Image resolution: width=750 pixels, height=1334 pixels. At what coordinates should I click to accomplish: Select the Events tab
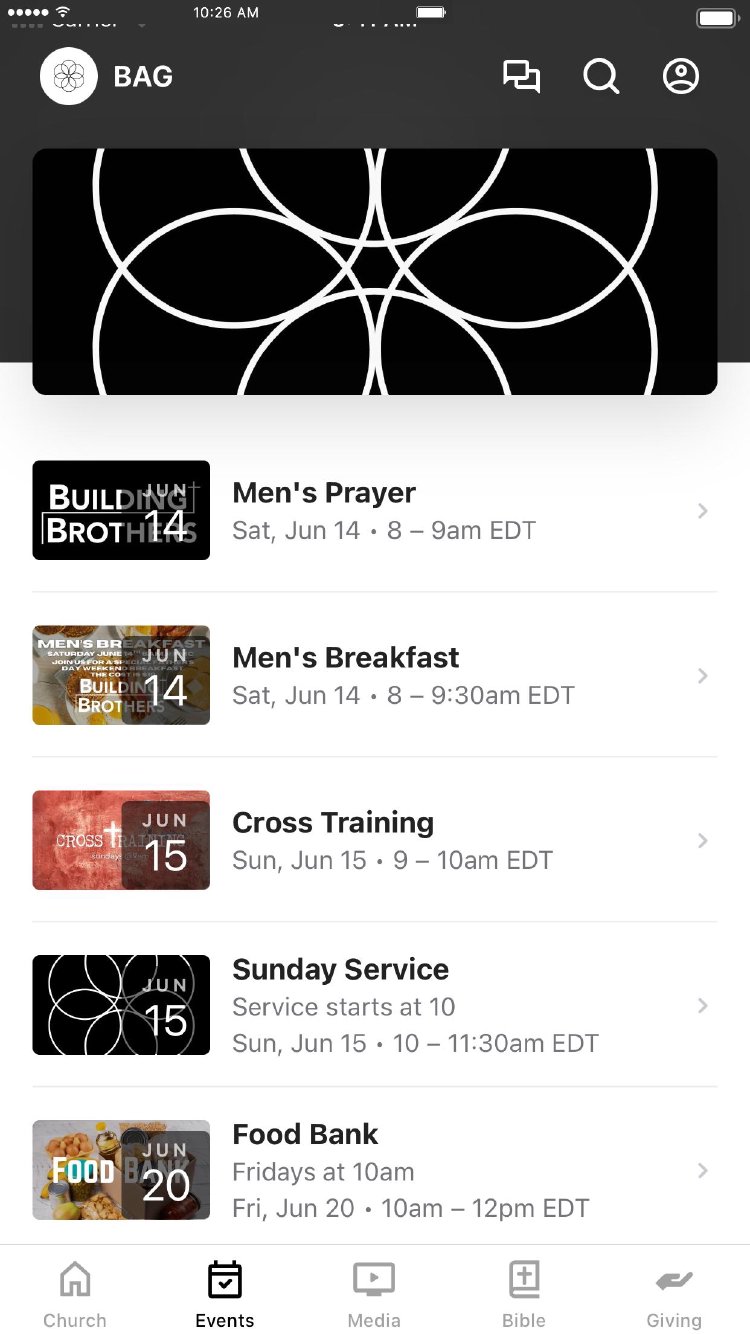225,1295
